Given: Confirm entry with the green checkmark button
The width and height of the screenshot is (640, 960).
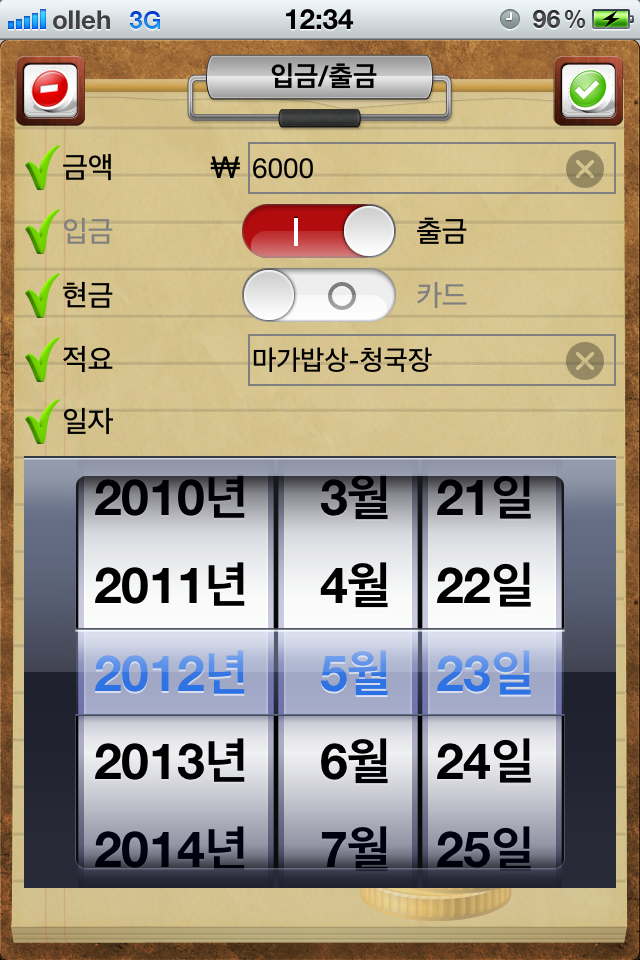Looking at the screenshot, I should [587, 91].
